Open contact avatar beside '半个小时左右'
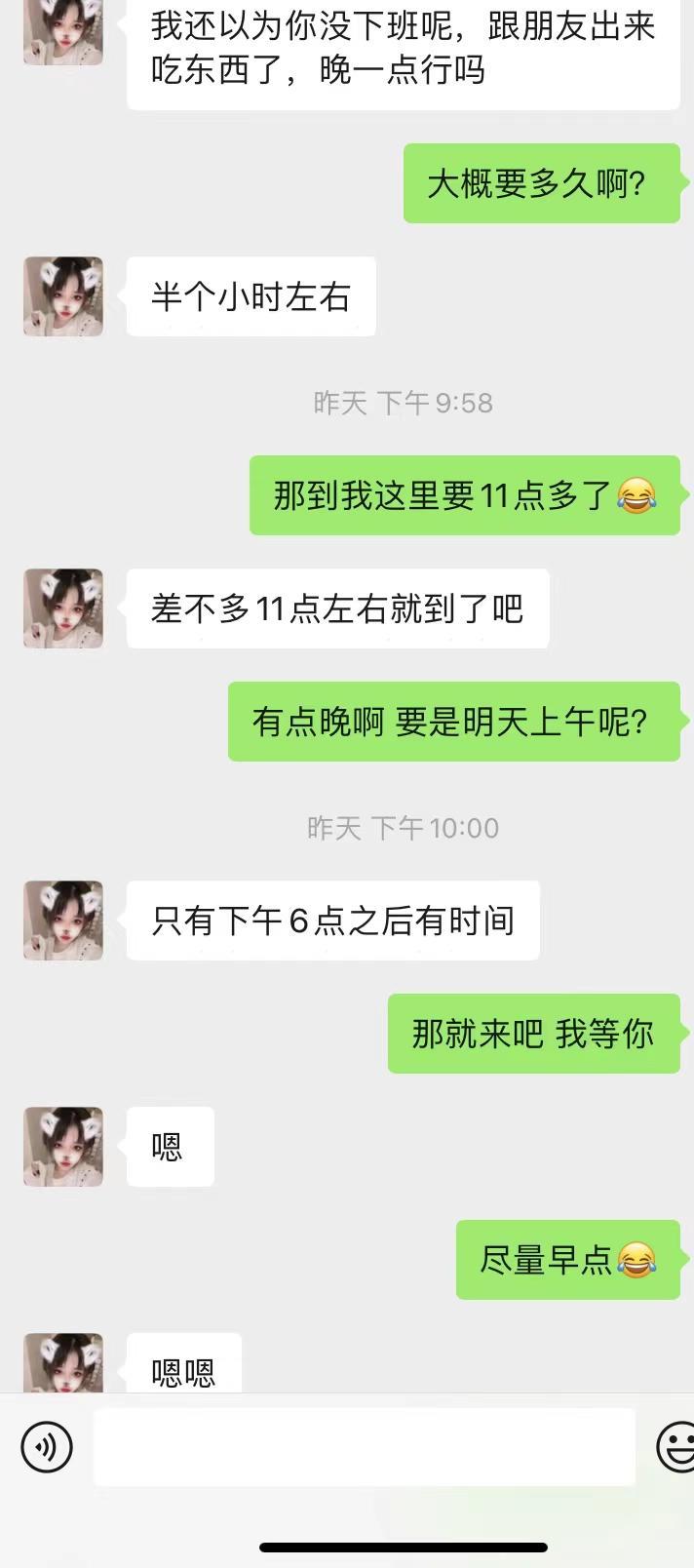694x1568 pixels. [63, 296]
